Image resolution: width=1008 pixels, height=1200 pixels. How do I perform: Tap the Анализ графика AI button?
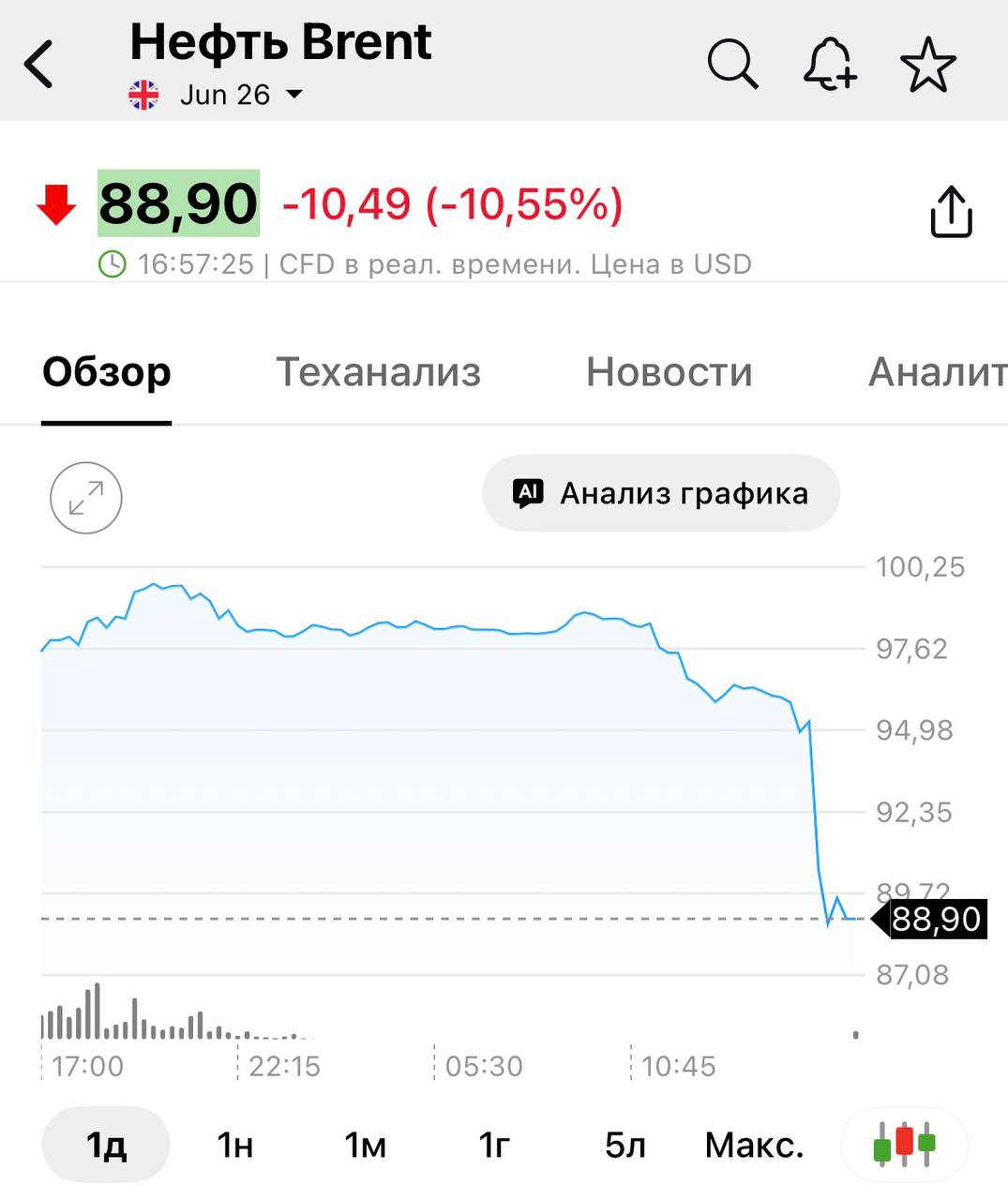pyautogui.click(x=661, y=493)
